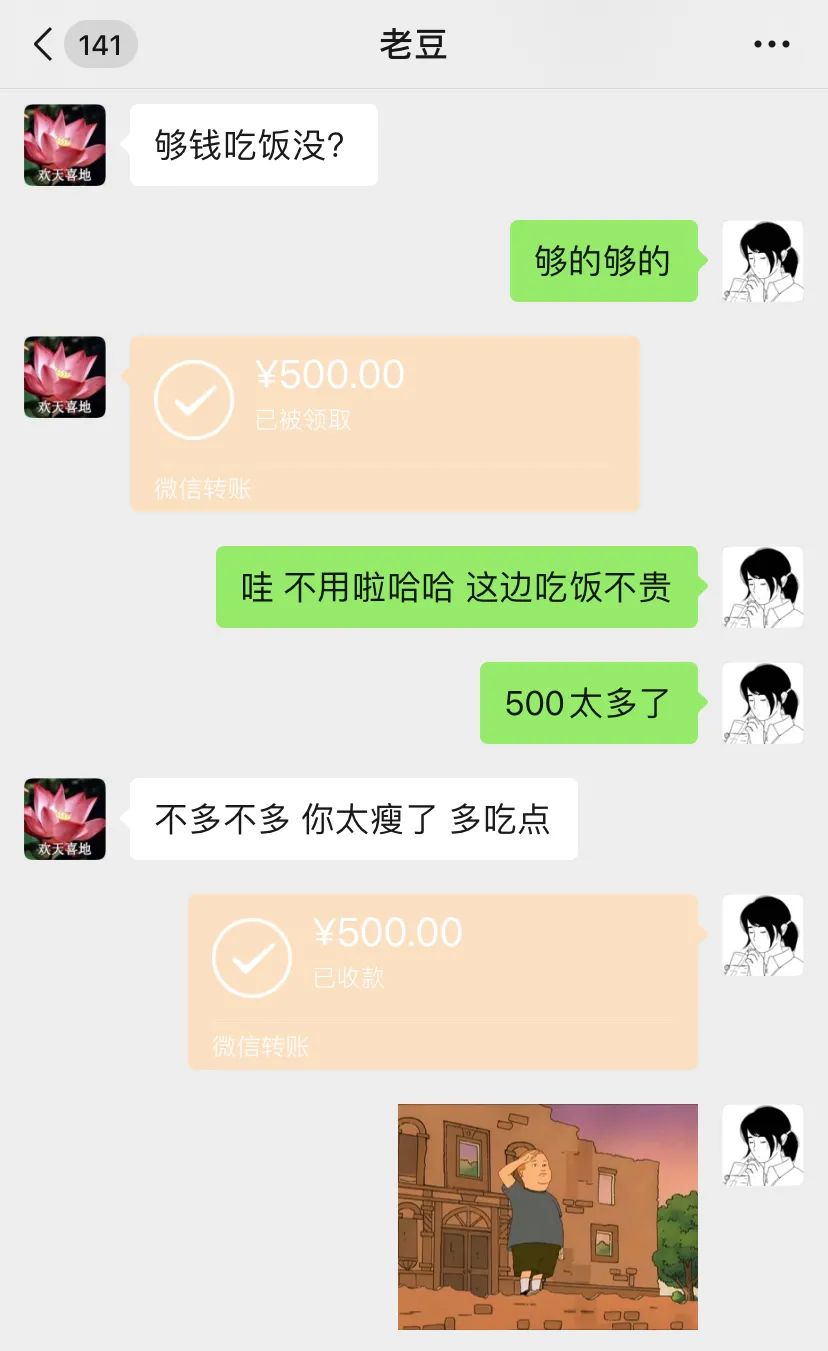This screenshot has width=828, height=1351.
Task: Tap 老豆's lotus flower avatar
Action: [x=64, y=145]
